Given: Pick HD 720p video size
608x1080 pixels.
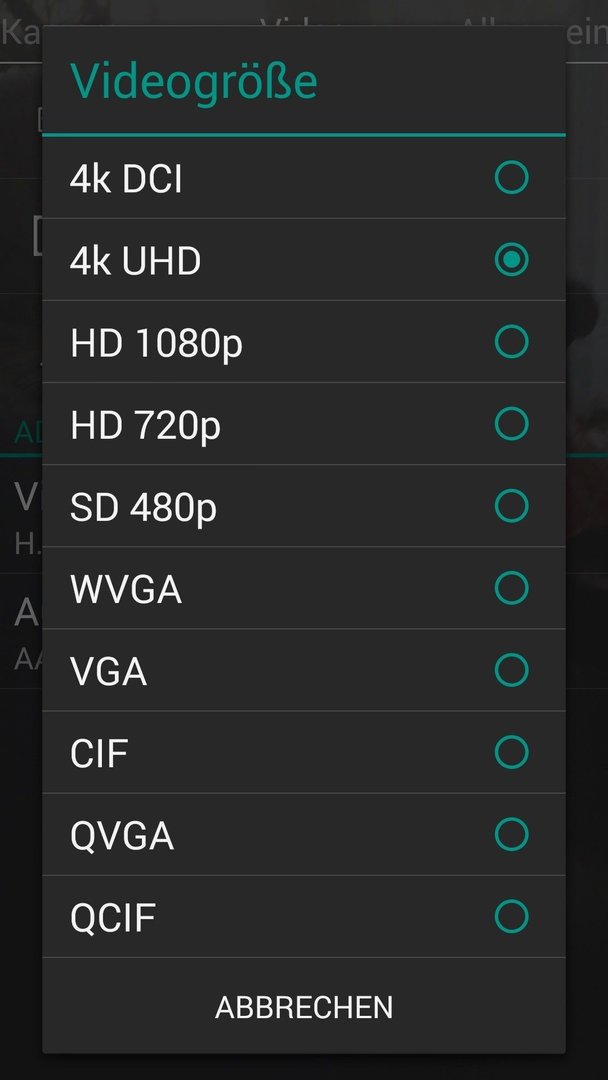Looking at the screenshot, I should [x=304, y=424].
